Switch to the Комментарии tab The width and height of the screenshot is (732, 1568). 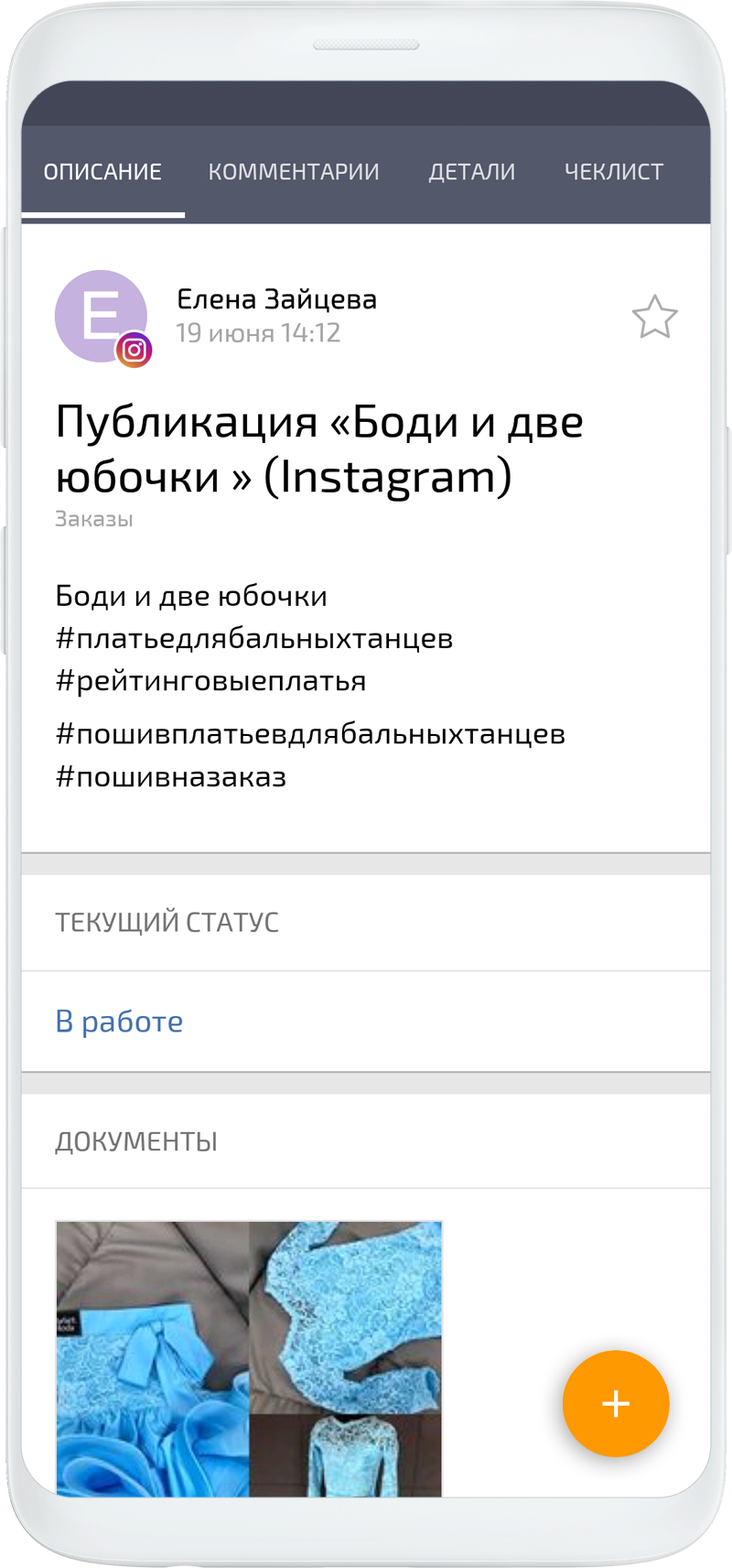tap(294, 172)
